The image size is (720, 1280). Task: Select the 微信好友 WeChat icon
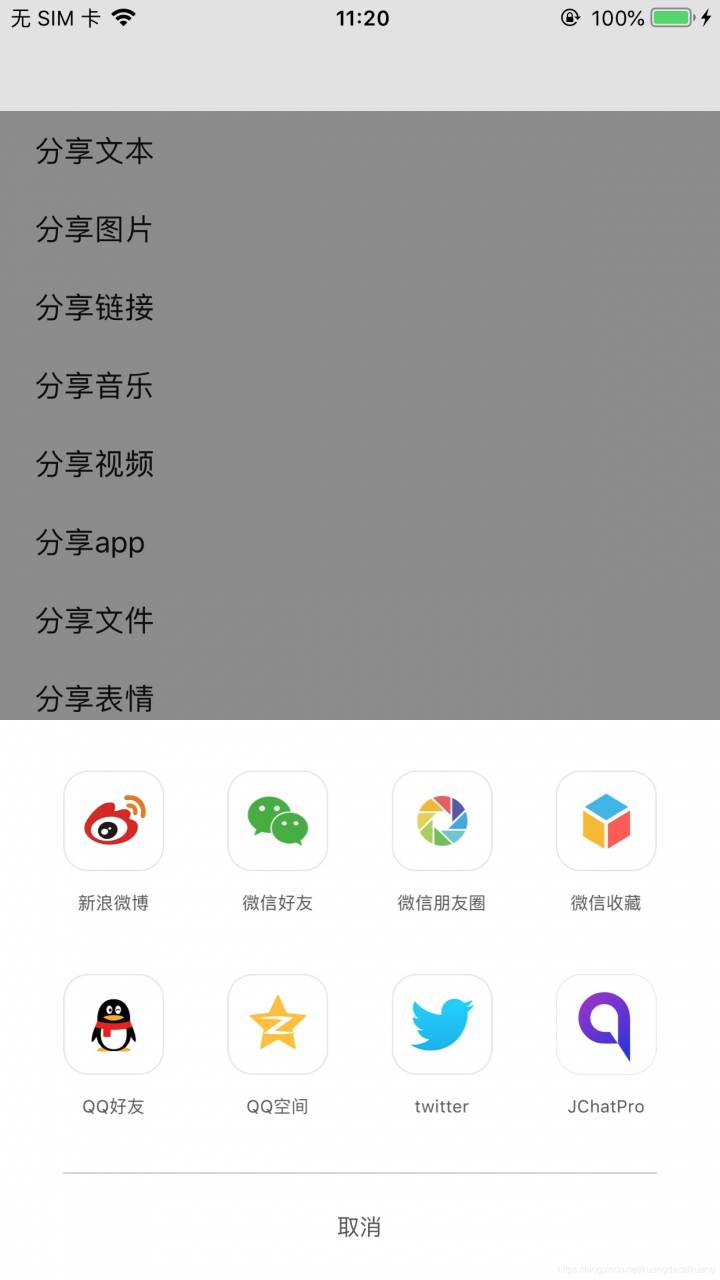pos(277,820)
